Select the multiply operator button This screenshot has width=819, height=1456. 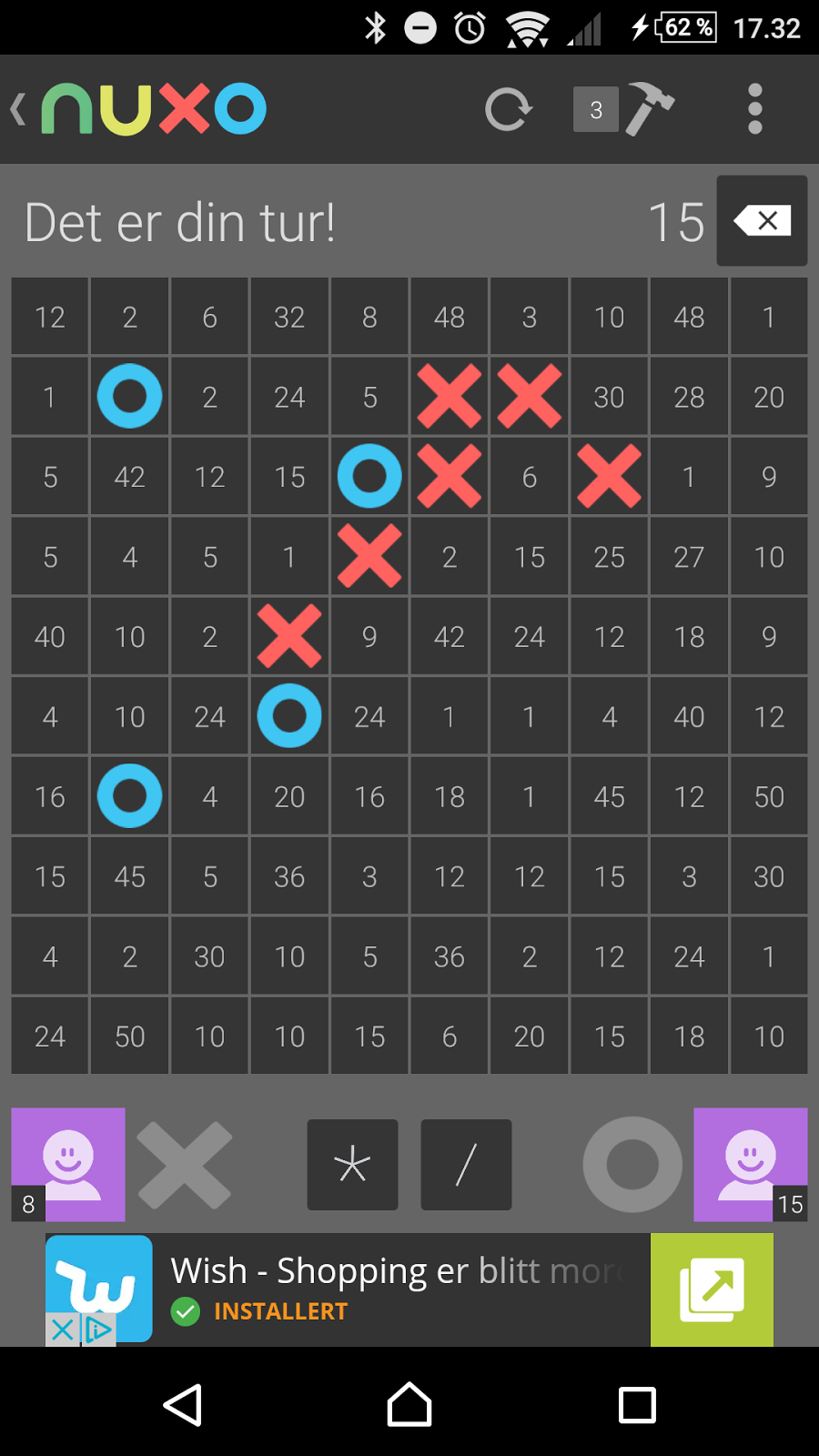pos(352,1165)
